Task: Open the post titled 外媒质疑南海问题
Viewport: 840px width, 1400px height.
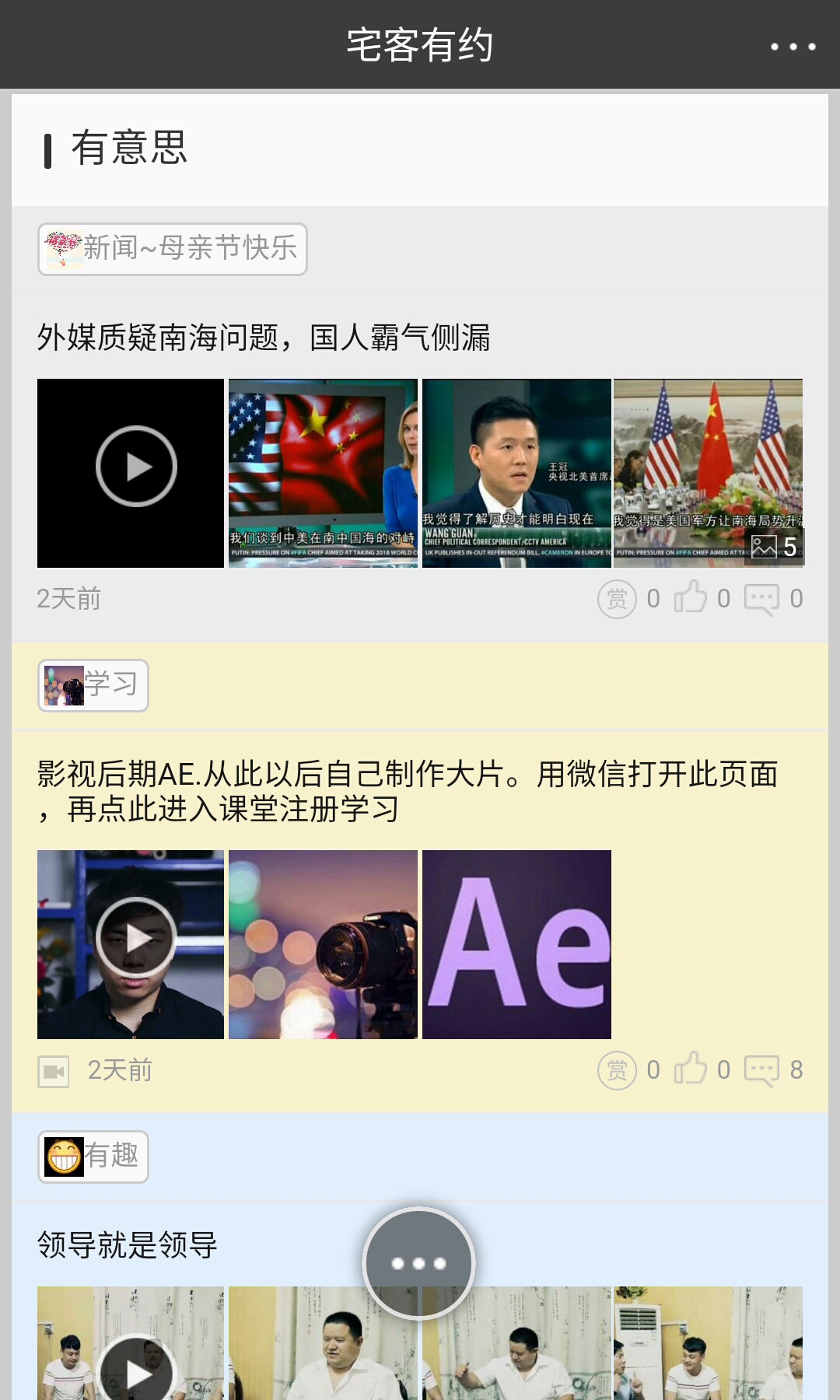Action: 264,338
